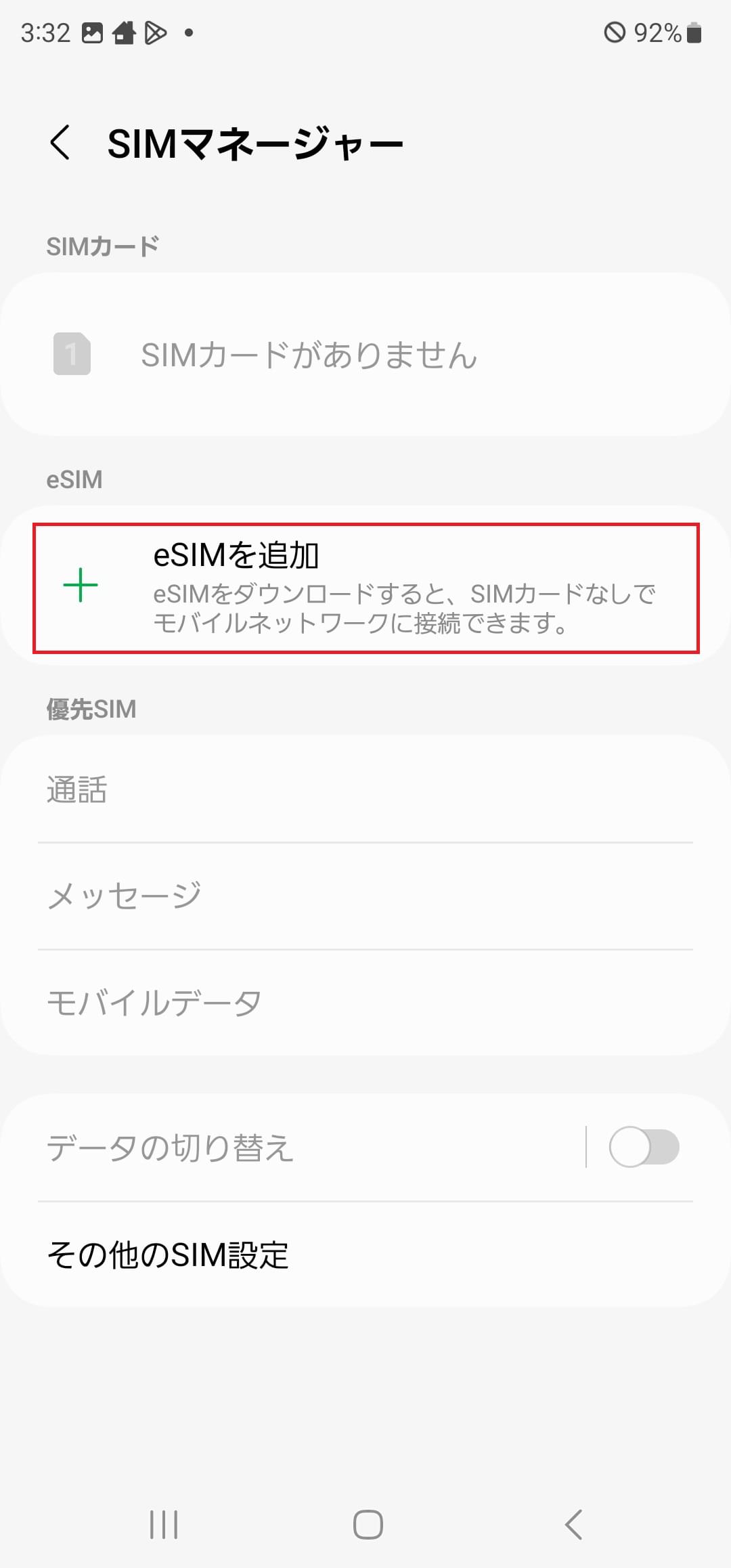Open the メッセージ priority SIM setting
This screenshot has height=1568, width=731.
(365, 896)
